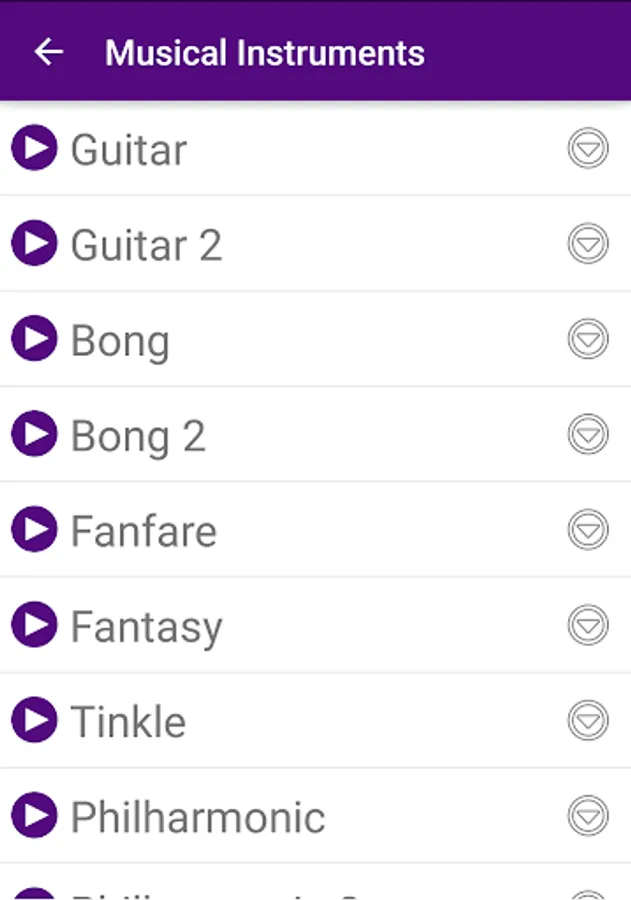
Task: Open the Fantasy options dropdown
Action: click(588, 625)
